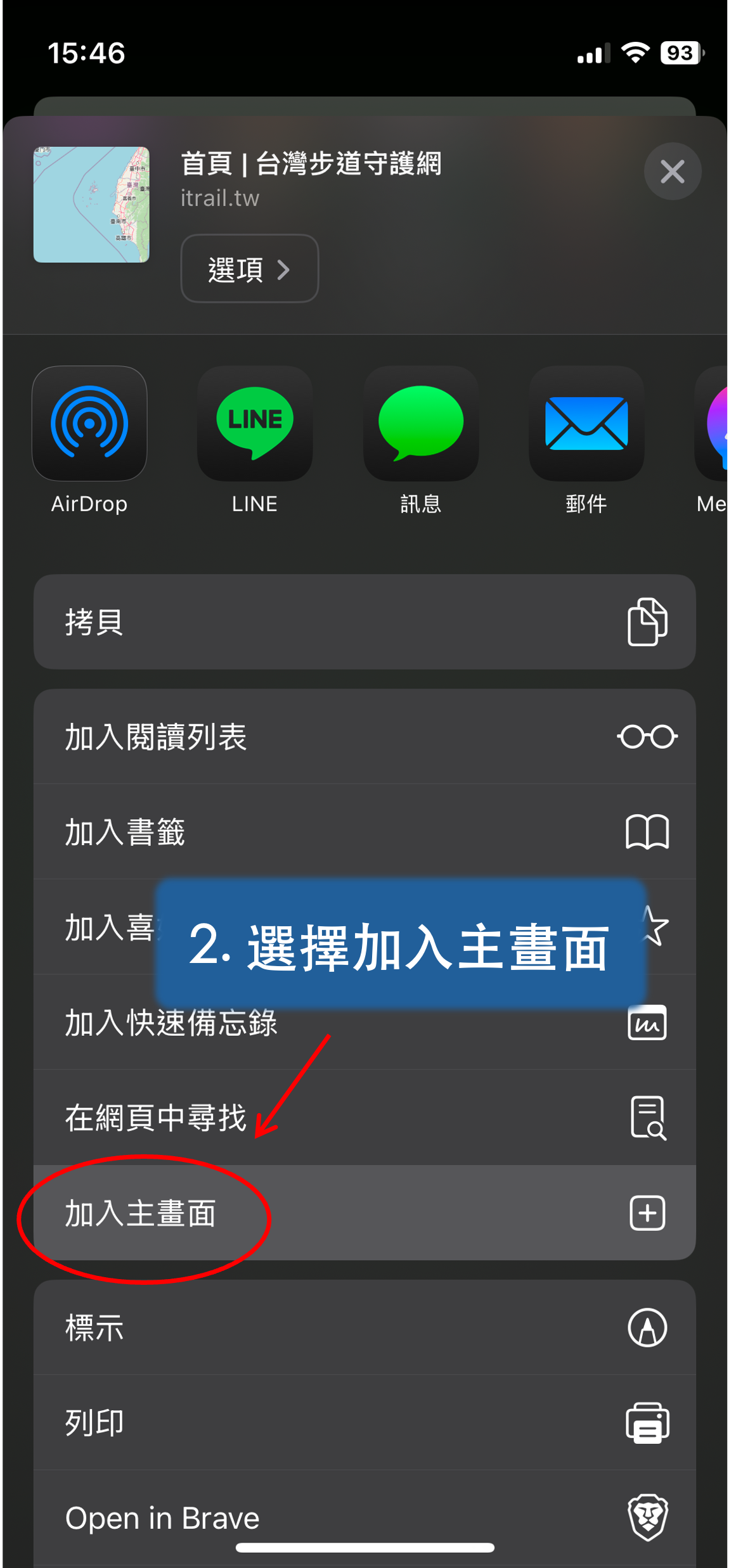This screenshot has width=729, height=1568.
Task: Choose Open in Brave
Action: (364, 1517)
